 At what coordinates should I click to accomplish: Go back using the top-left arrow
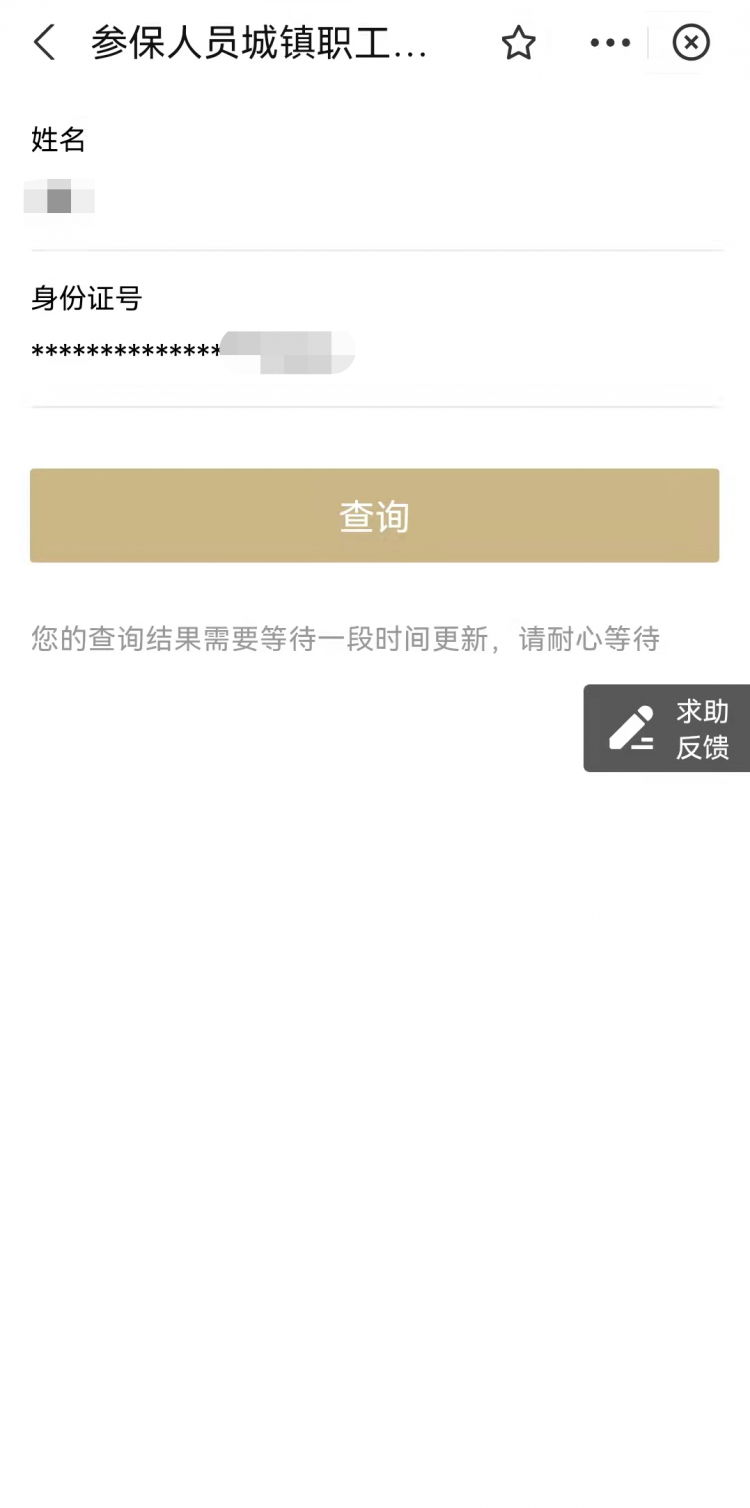[44, 43]
